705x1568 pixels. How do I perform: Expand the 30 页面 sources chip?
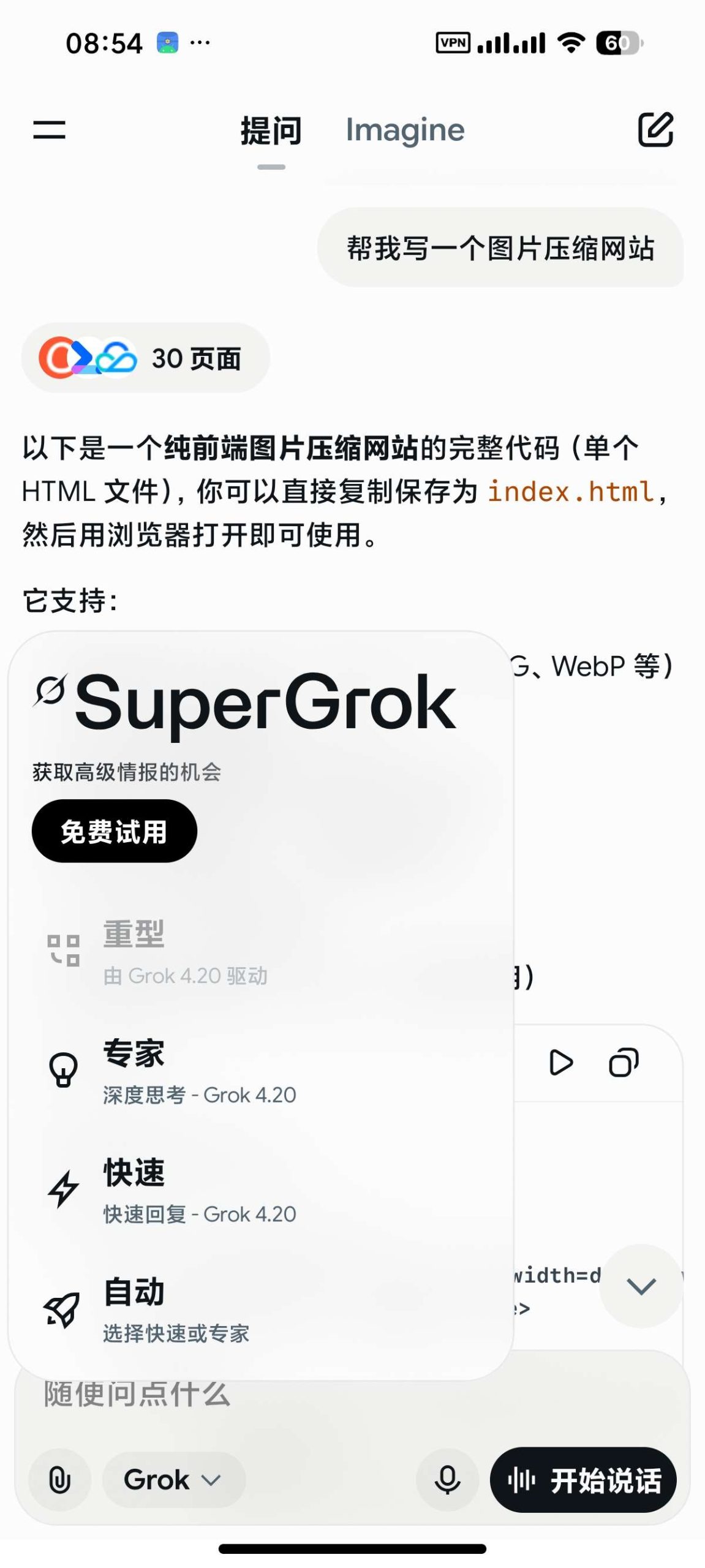pyautogui.click(x=145, y=358)
